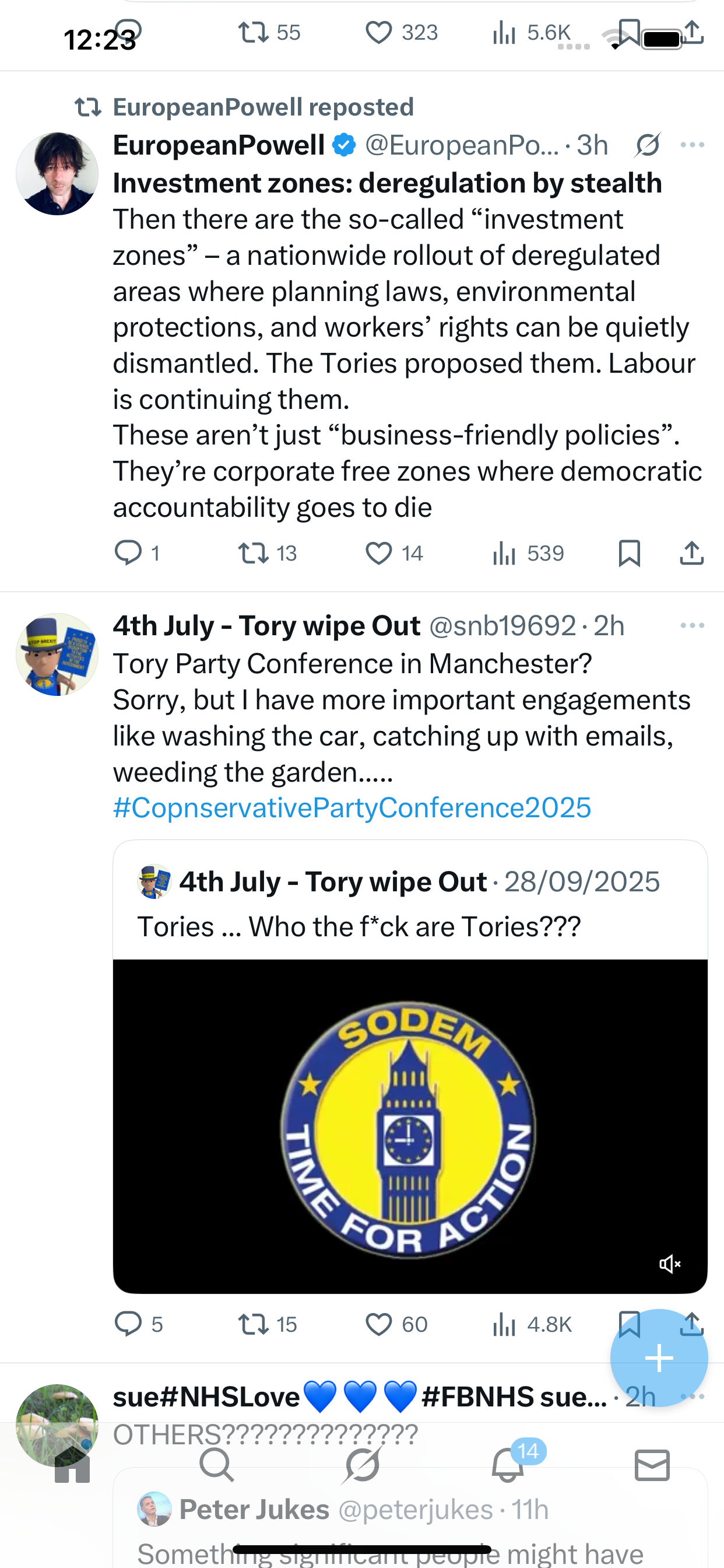Open EuropeanPowell's profile picture

(57, 174)
